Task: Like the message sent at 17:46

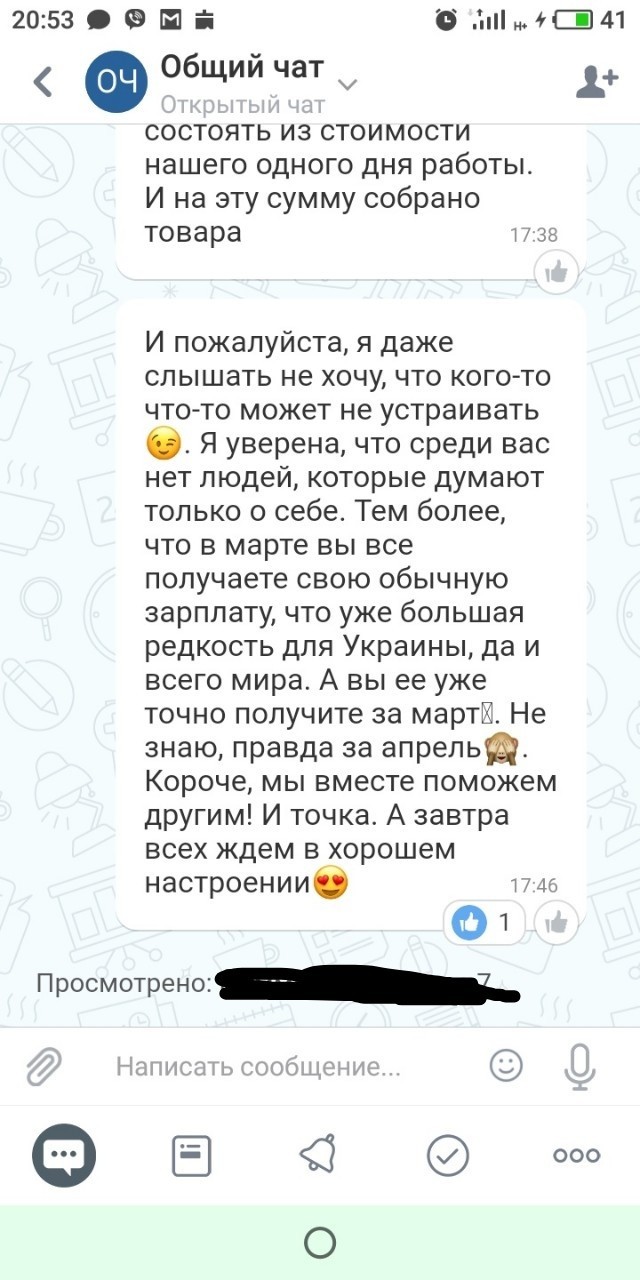Action: click(x=557, y=923)
